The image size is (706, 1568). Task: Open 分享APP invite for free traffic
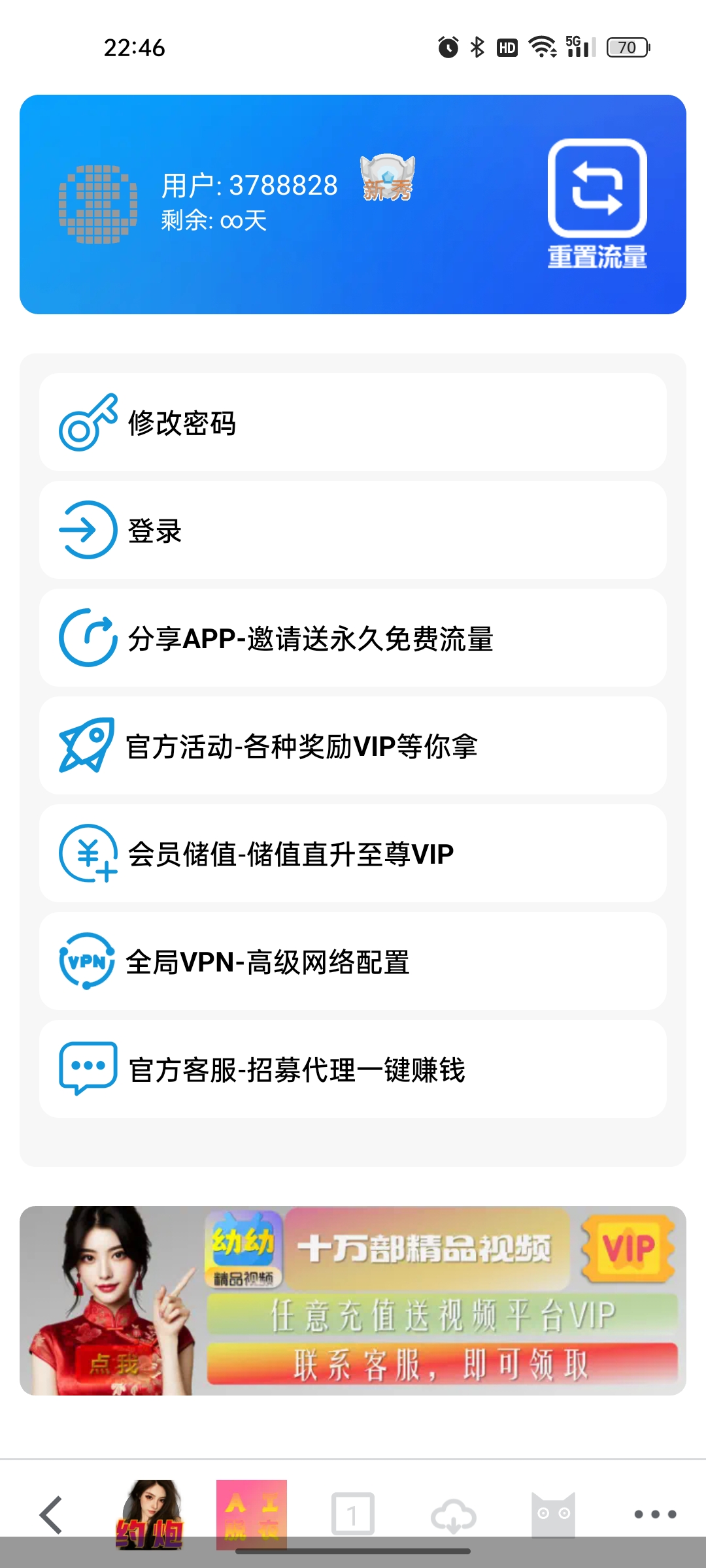pyautogui.click(x=353, y=638)
